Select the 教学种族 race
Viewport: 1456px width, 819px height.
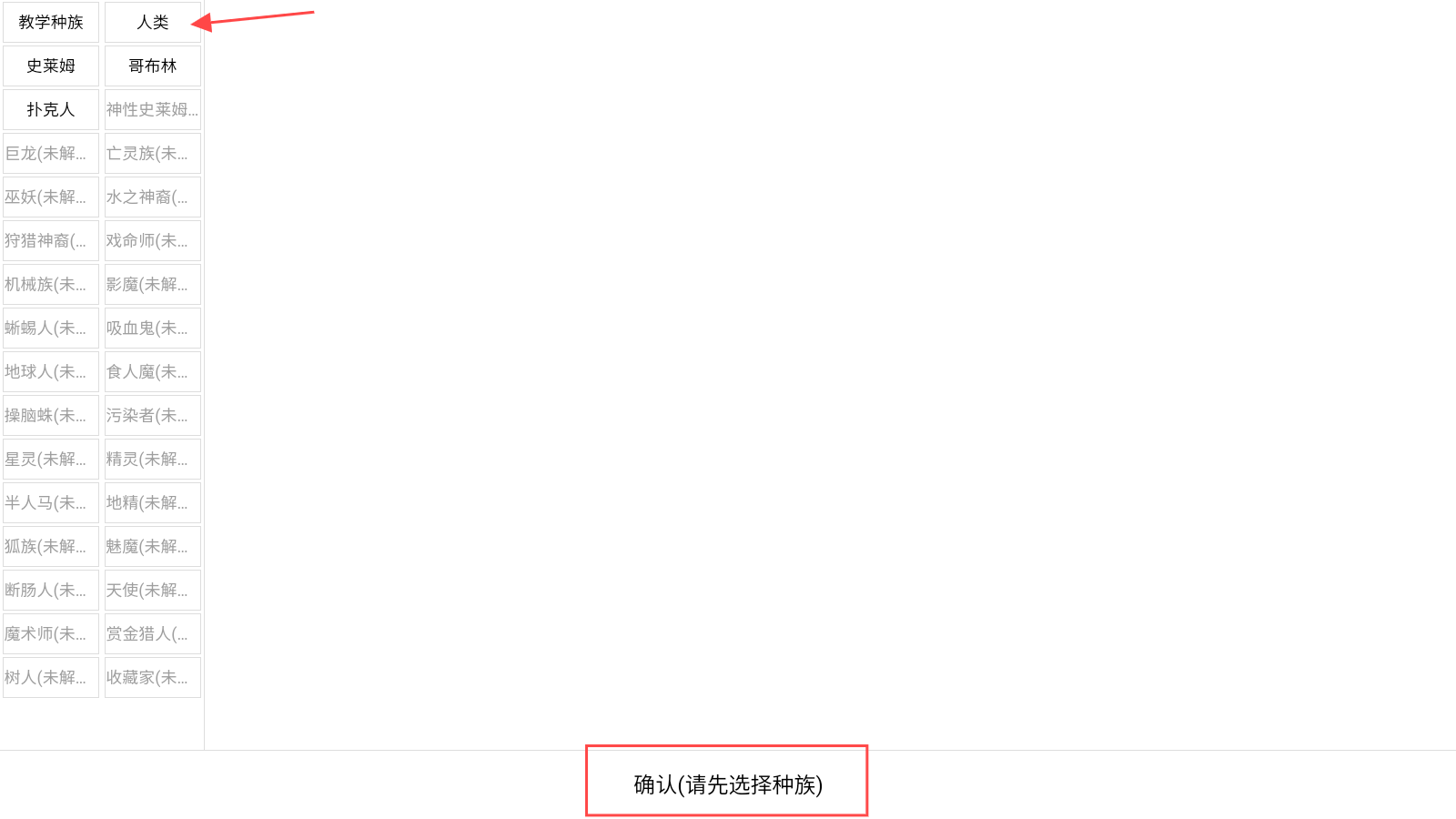tap(51, 22)
